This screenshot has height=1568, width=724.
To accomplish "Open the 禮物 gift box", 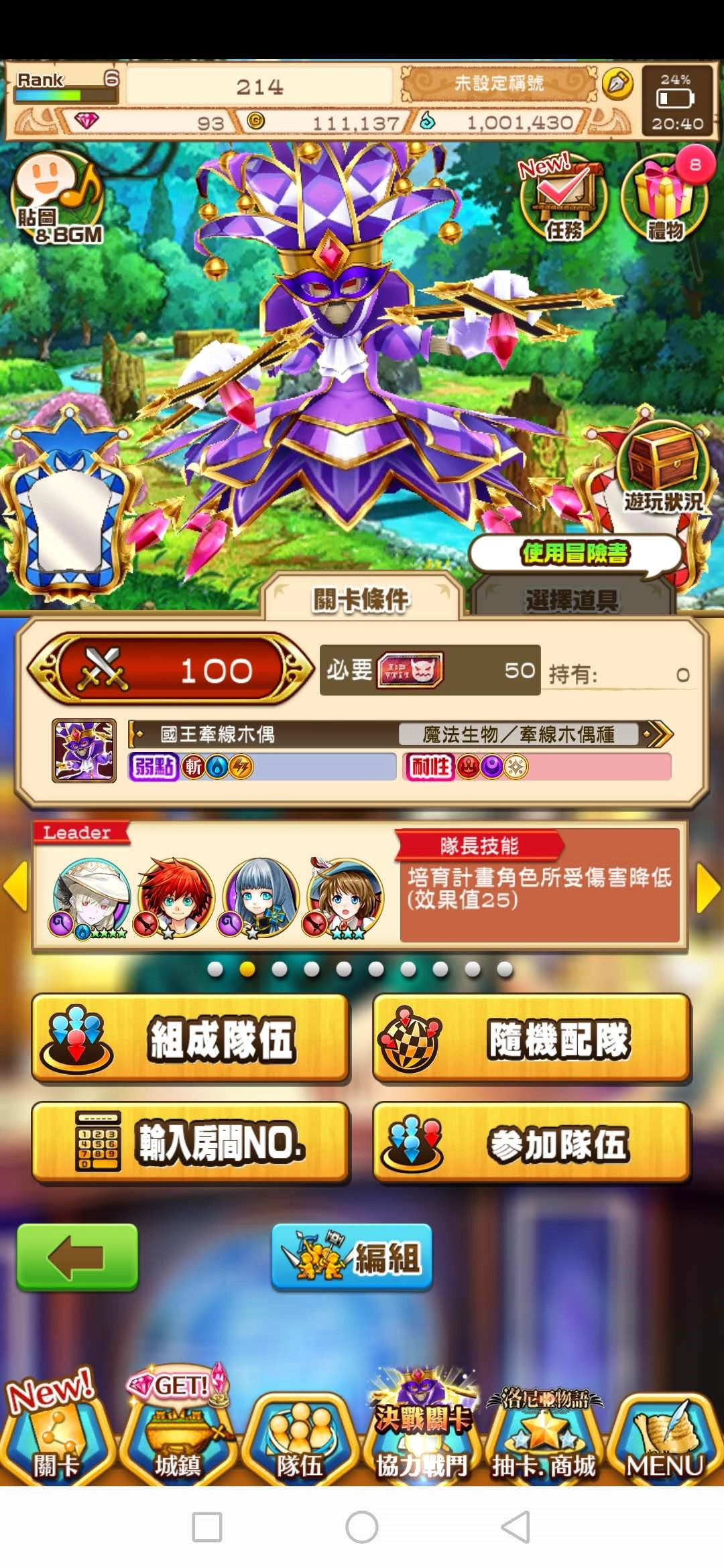I will click(665, 199).
